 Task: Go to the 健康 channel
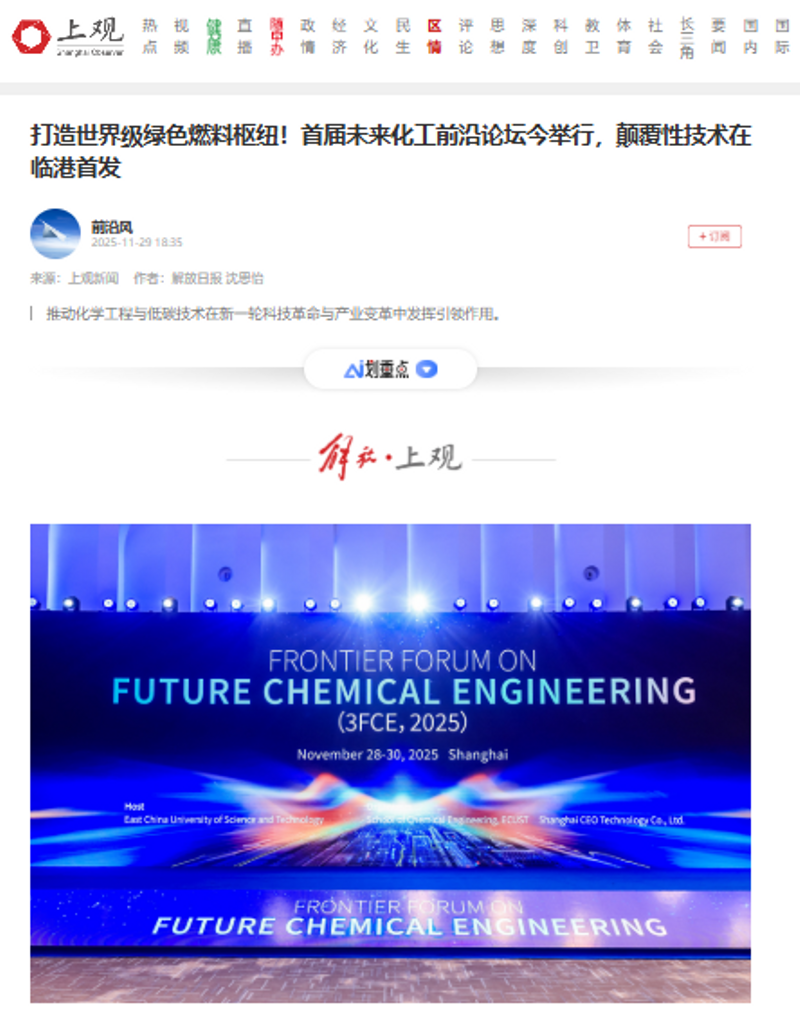click(213, 36)
